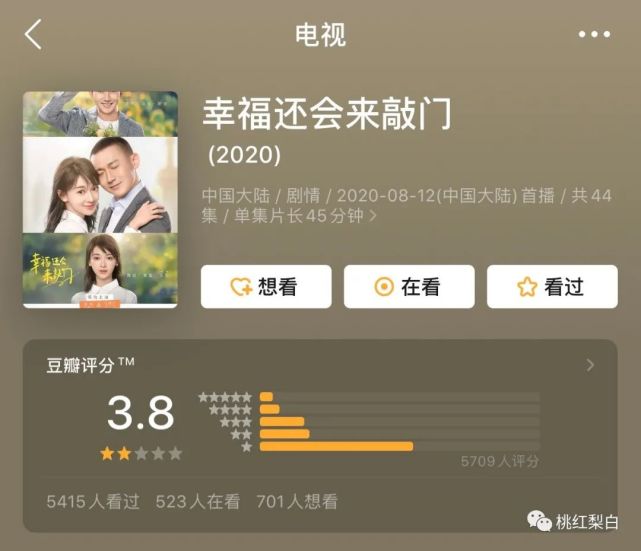Screen dimensions: 641x551
Task: Go back using the top-left arrow
Action: tap(33, 35)
